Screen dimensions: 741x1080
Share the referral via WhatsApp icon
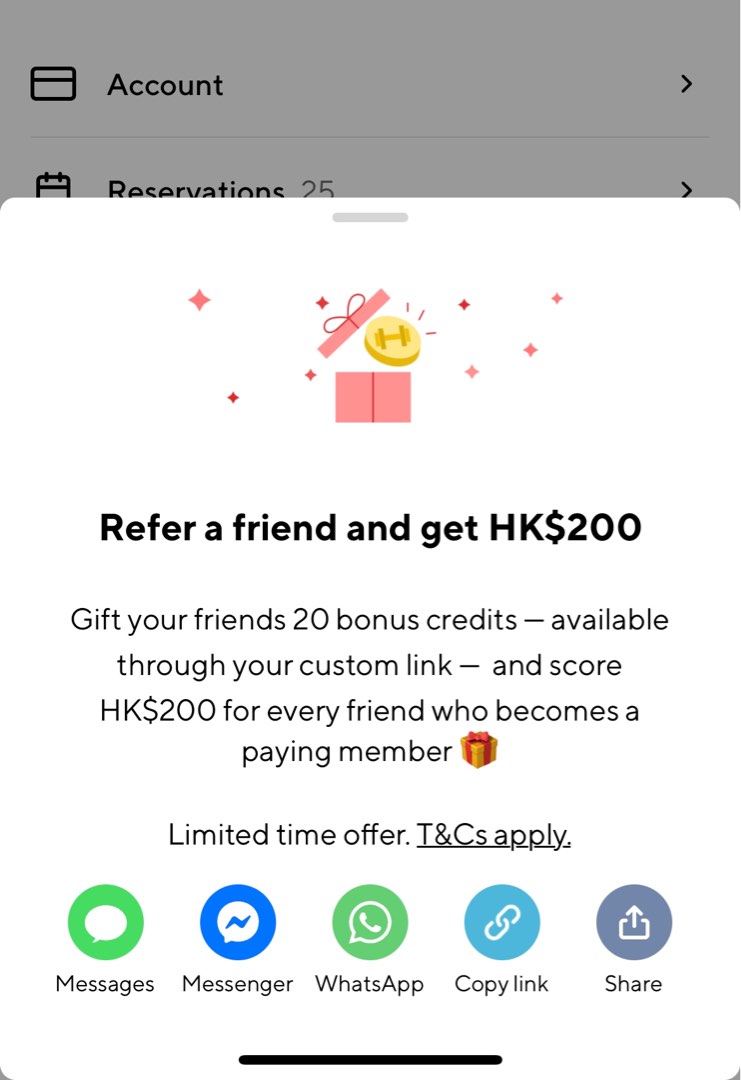369,921
